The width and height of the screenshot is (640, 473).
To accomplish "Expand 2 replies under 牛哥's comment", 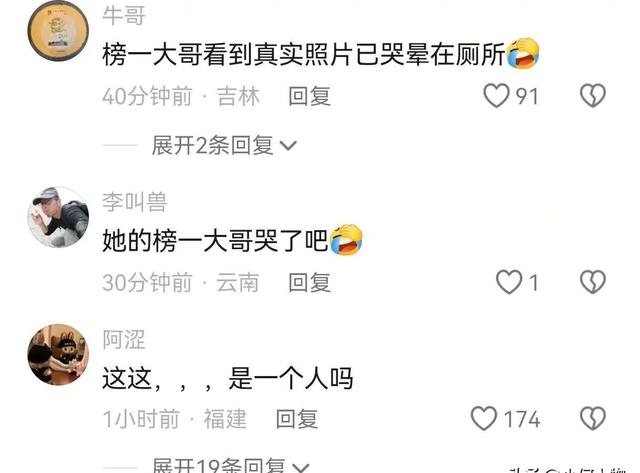I will (223, 146).
